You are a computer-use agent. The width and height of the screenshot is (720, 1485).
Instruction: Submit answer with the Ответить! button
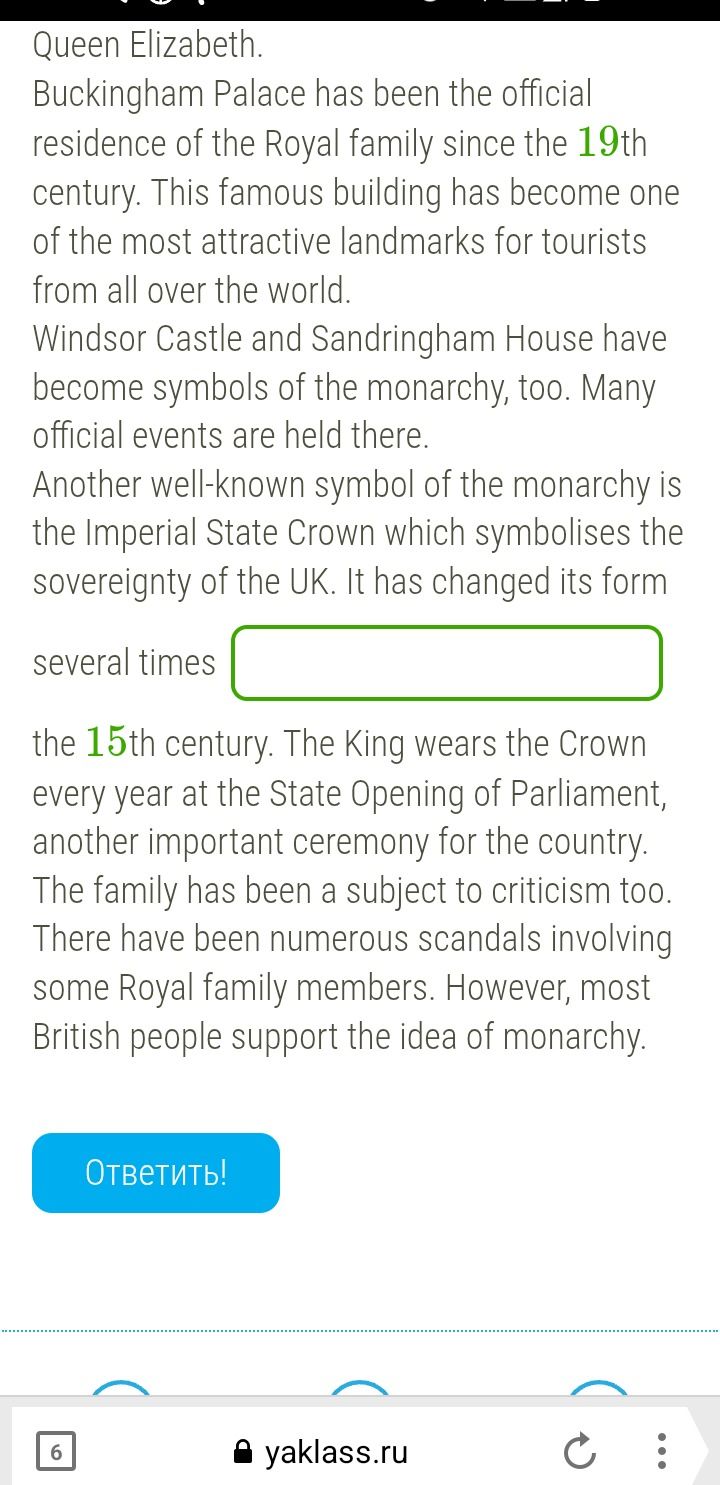coord(156,1172)
